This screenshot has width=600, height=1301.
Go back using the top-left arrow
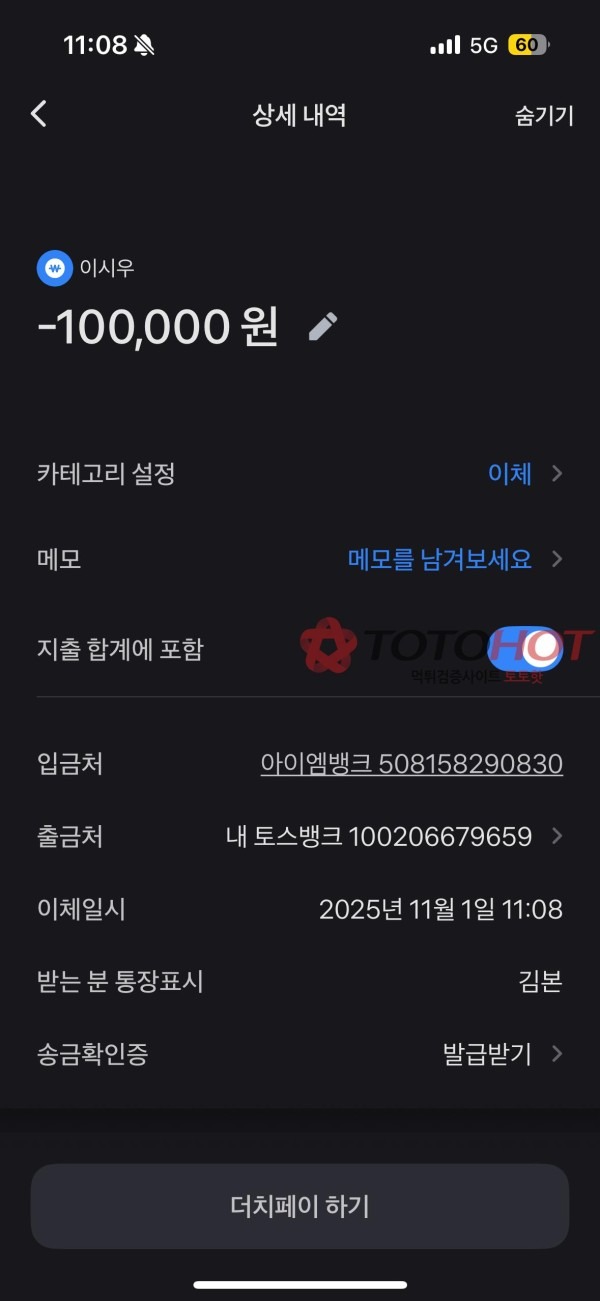[x=39, y=114]
